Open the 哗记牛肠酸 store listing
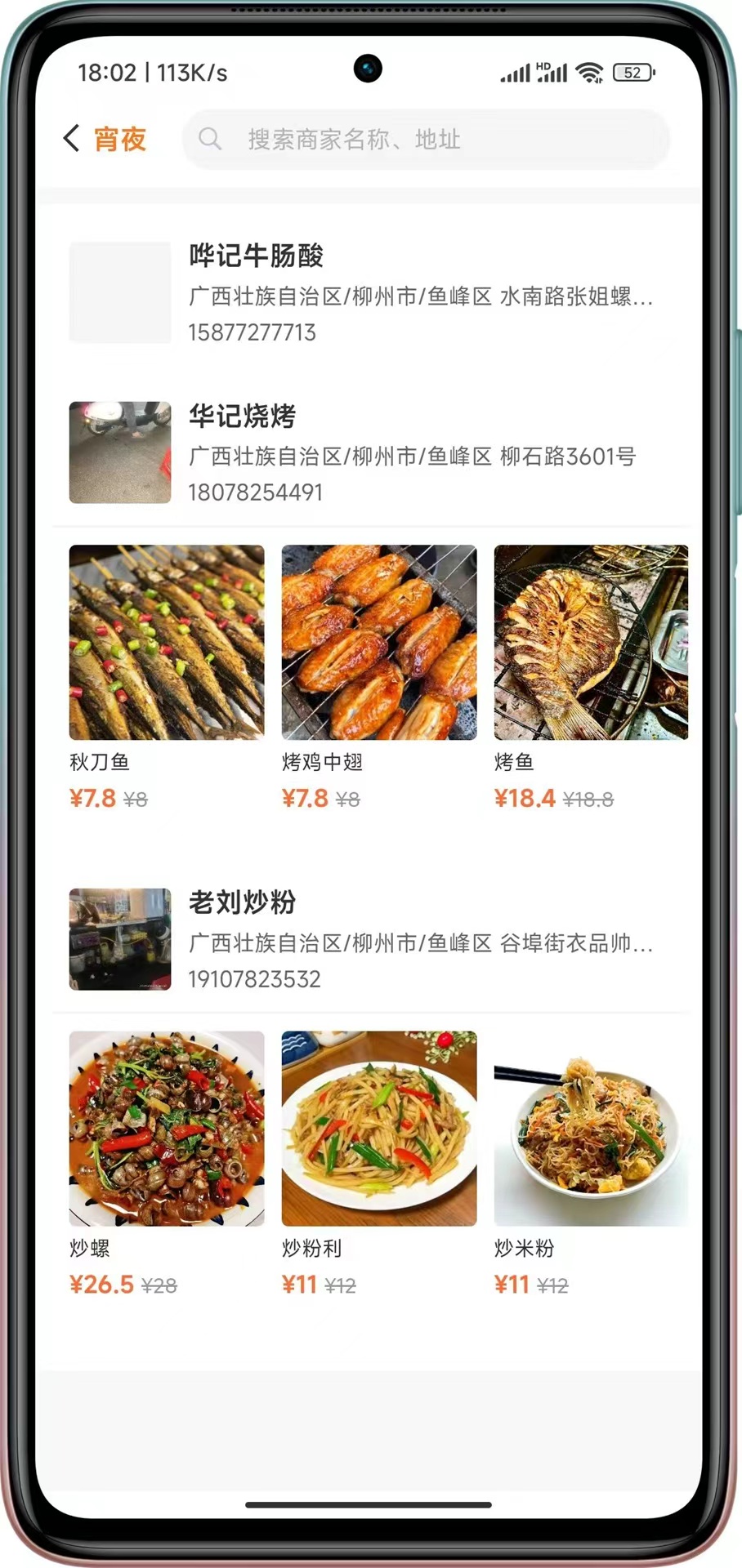 coord(327,290)
